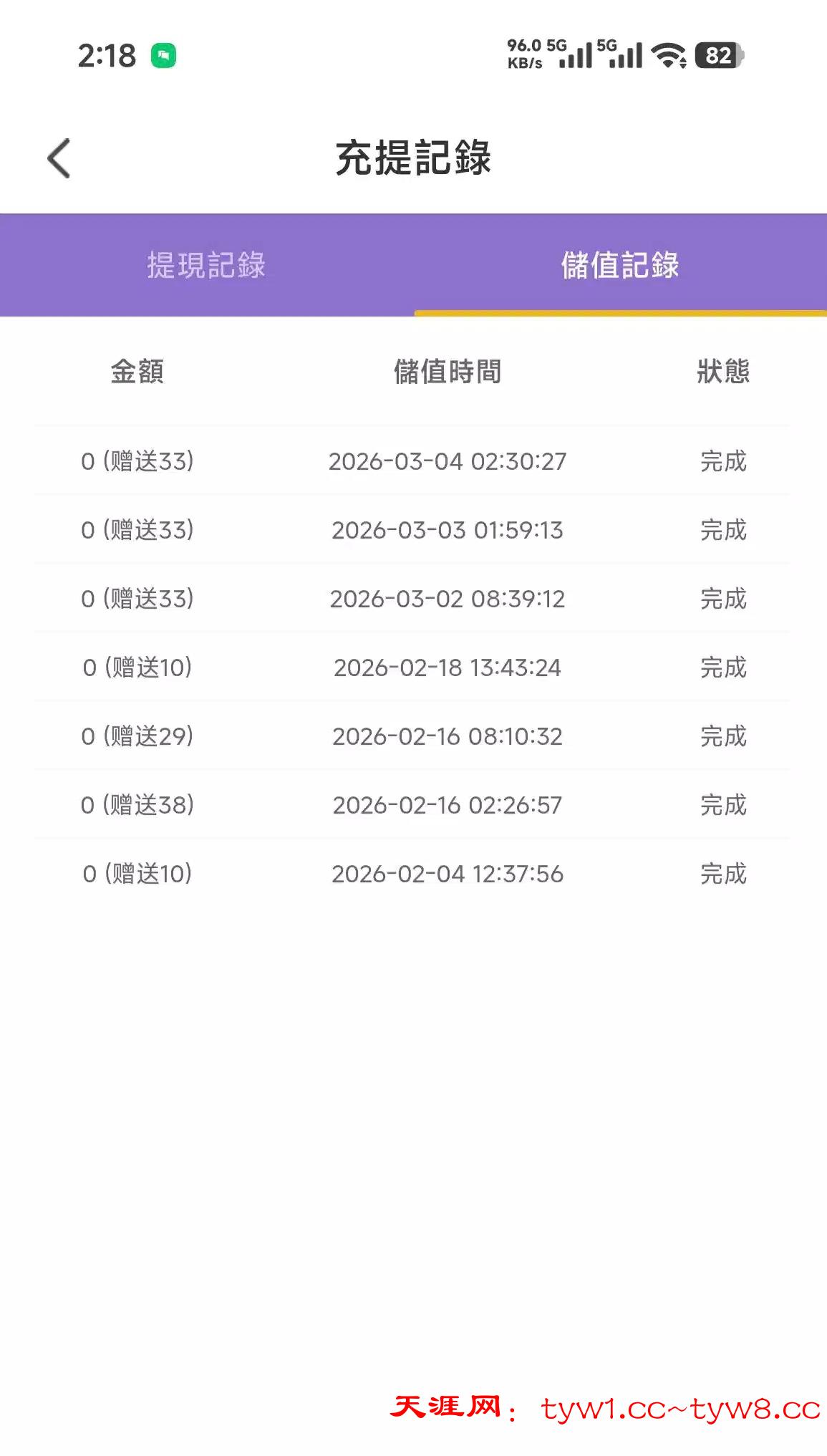Screen dimensions: 827x1456
Task: Switch to the 提現記錄 tab
Action: (x=206, y=265)
